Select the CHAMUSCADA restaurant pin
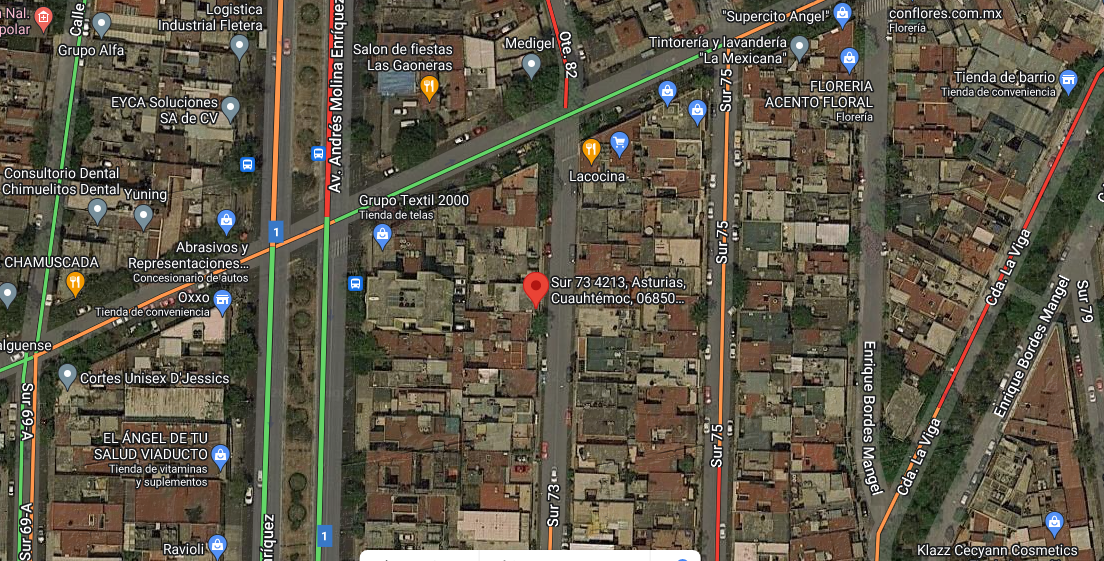This screenshot has width=1104, height=561. tap(75, 284)
